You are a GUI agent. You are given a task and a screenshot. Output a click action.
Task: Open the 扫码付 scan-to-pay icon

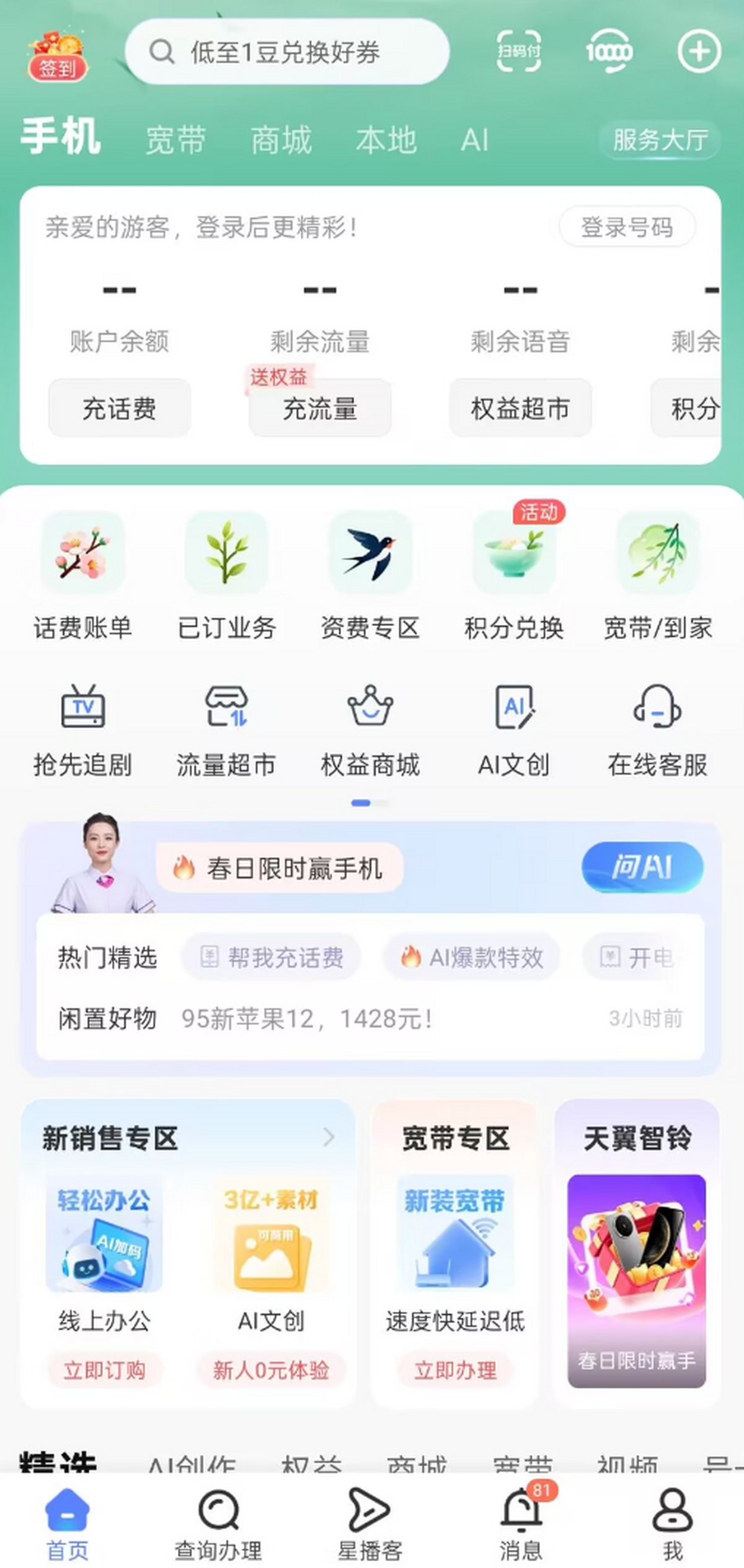(519, 51)
